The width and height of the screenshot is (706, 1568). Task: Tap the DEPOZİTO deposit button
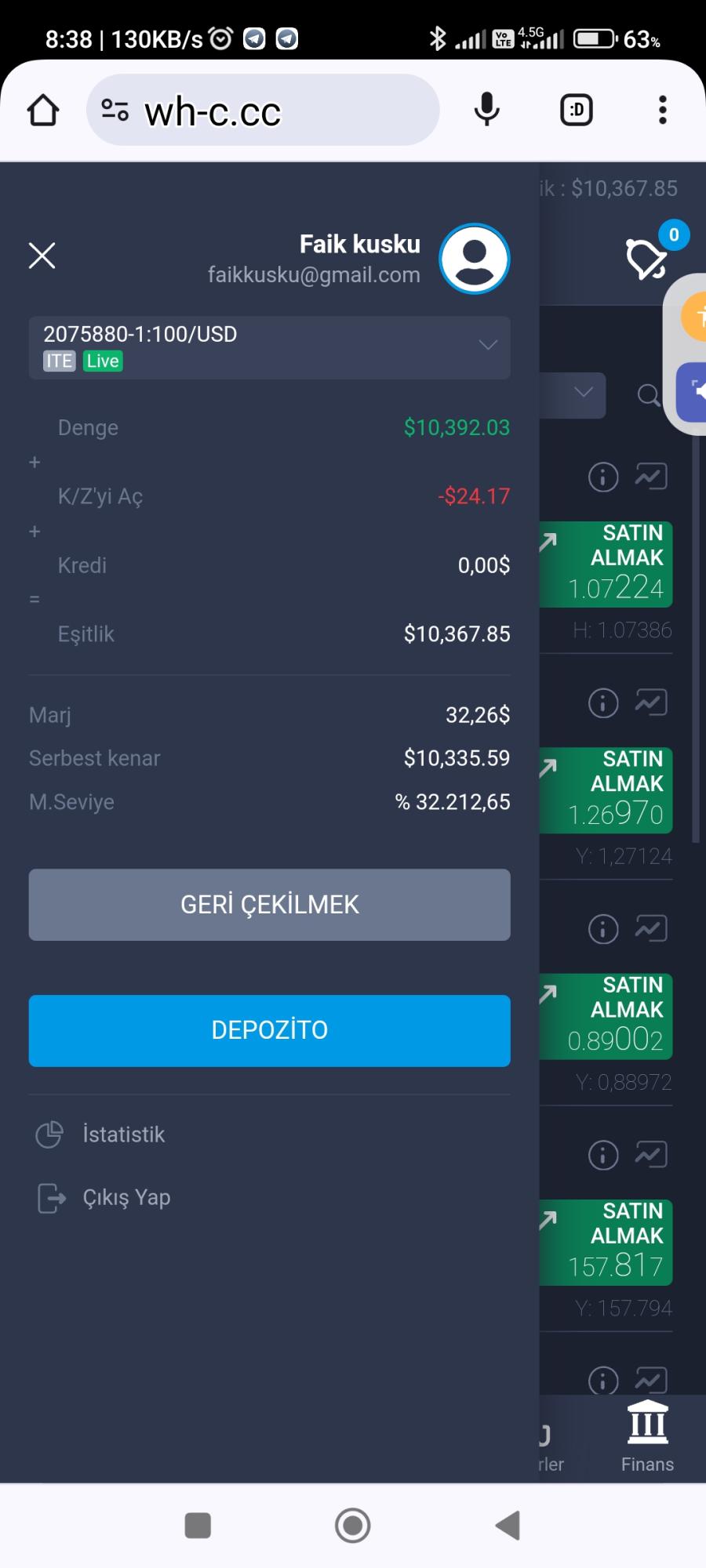(269, 1030)
